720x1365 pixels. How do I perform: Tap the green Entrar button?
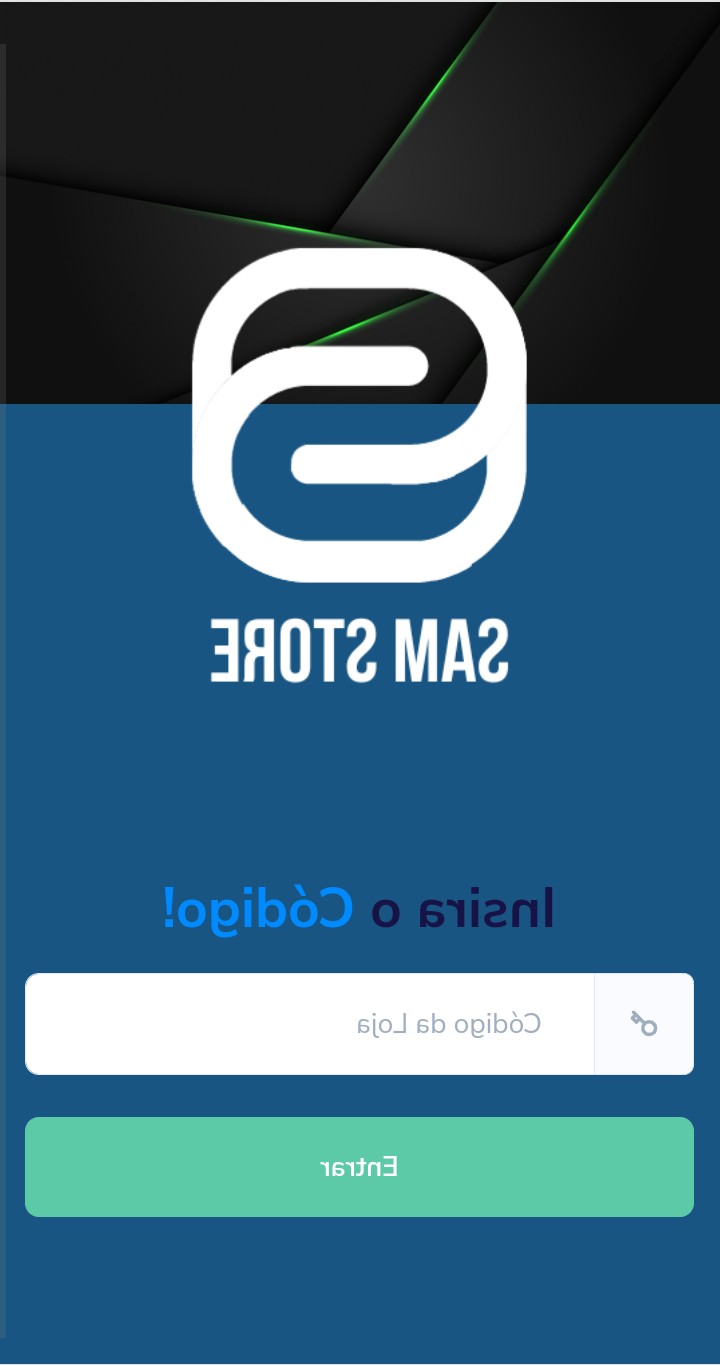coord(359,1167)
